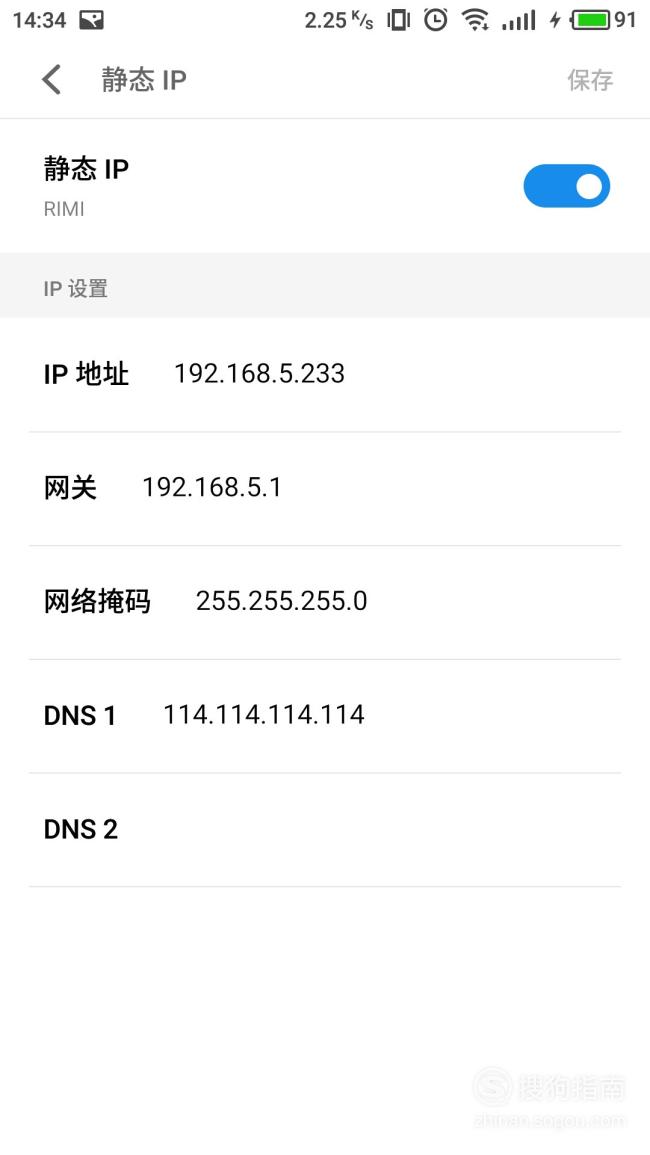Go back from the 静态 IP screen
Viewport: 650px width, 1155px height.
point(52,80)
